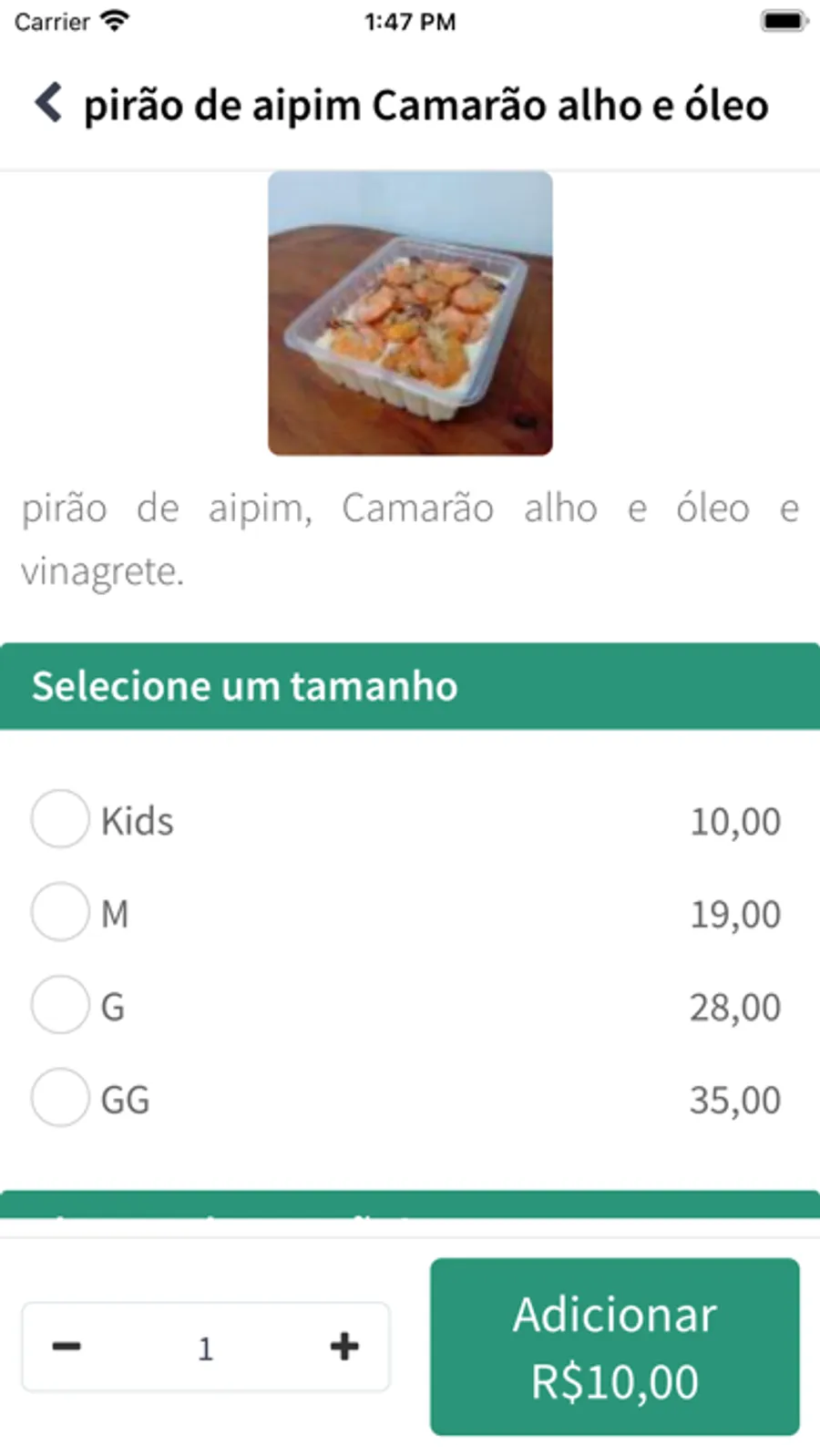Go back using the arrow icon
This screenshot has width=820, height=1456.
(x=49, y=103)
